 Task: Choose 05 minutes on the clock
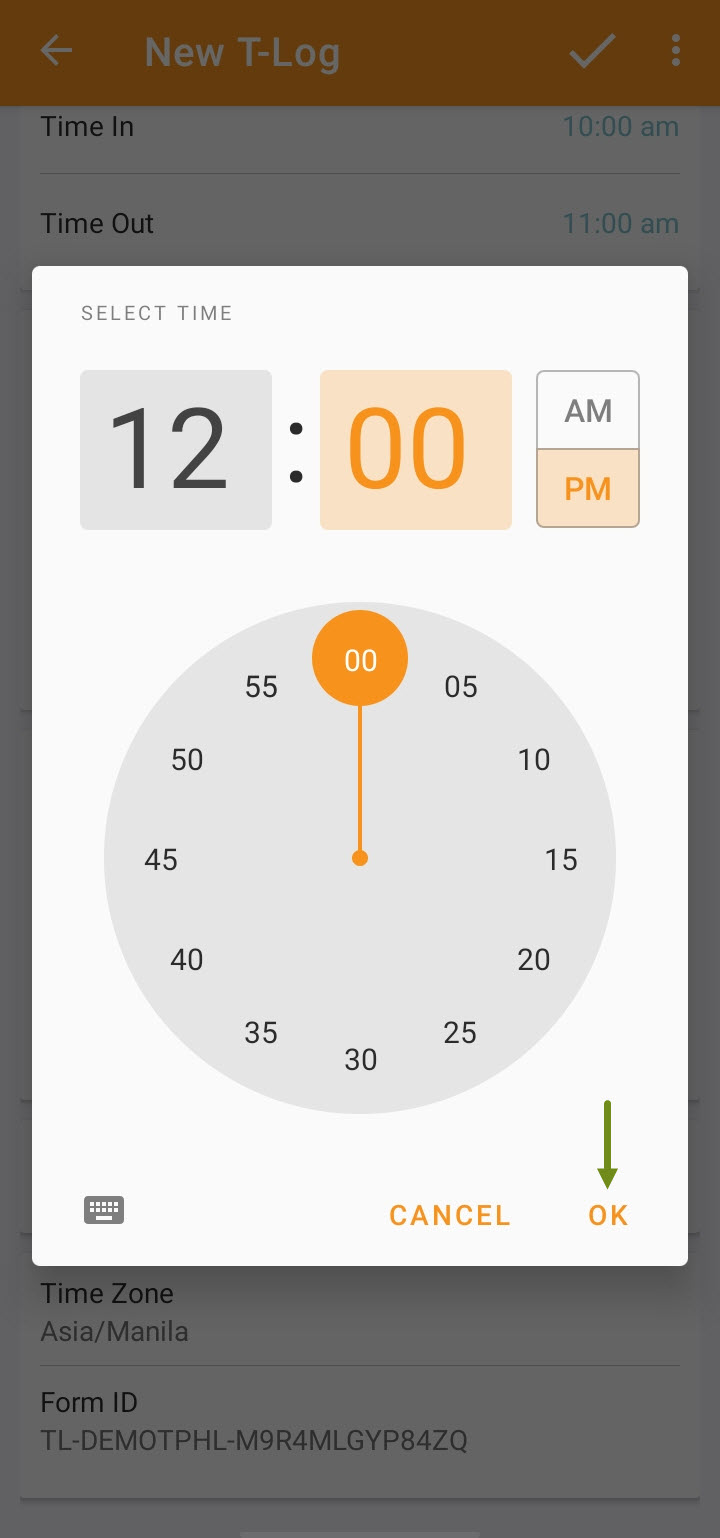[461, 686]
